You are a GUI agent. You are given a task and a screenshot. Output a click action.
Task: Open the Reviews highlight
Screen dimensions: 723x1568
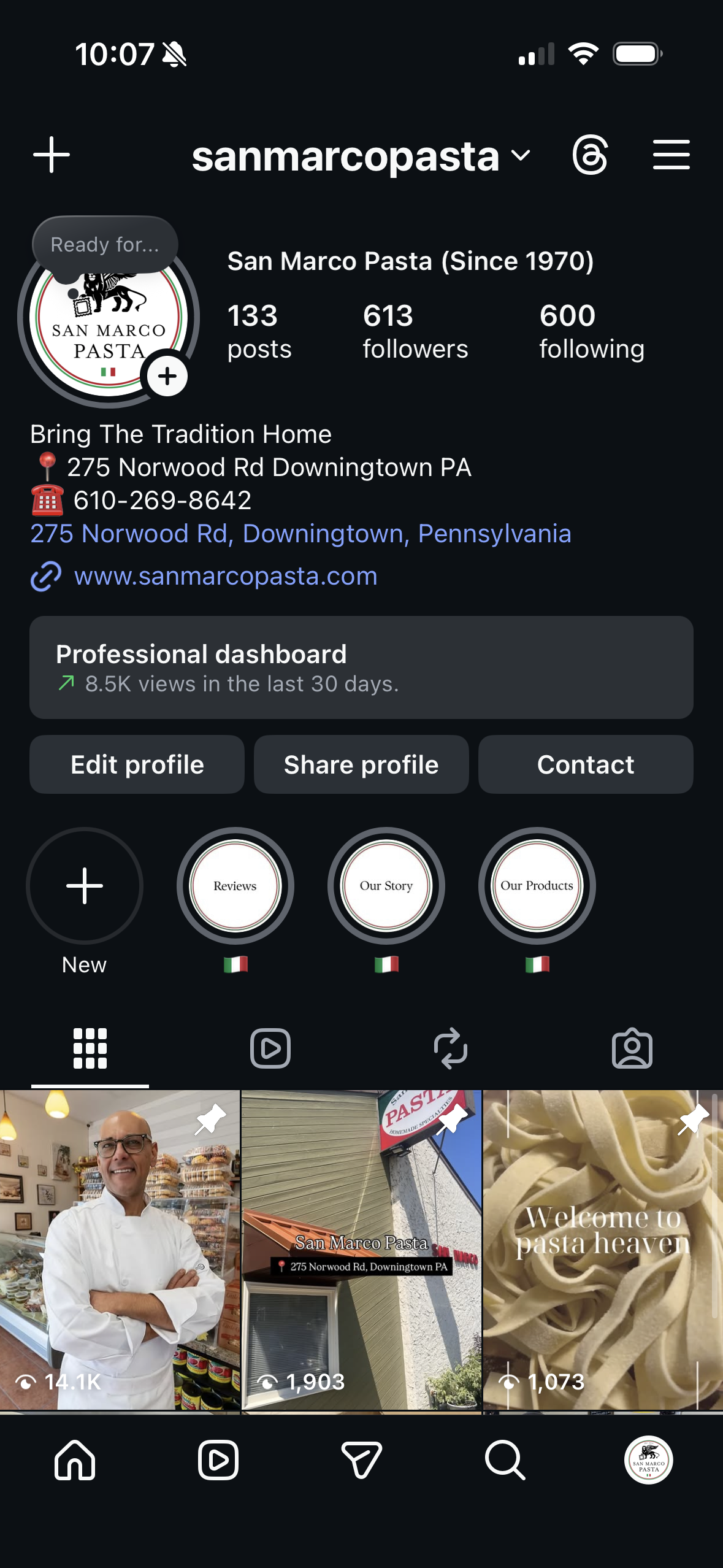coord(235,886)
